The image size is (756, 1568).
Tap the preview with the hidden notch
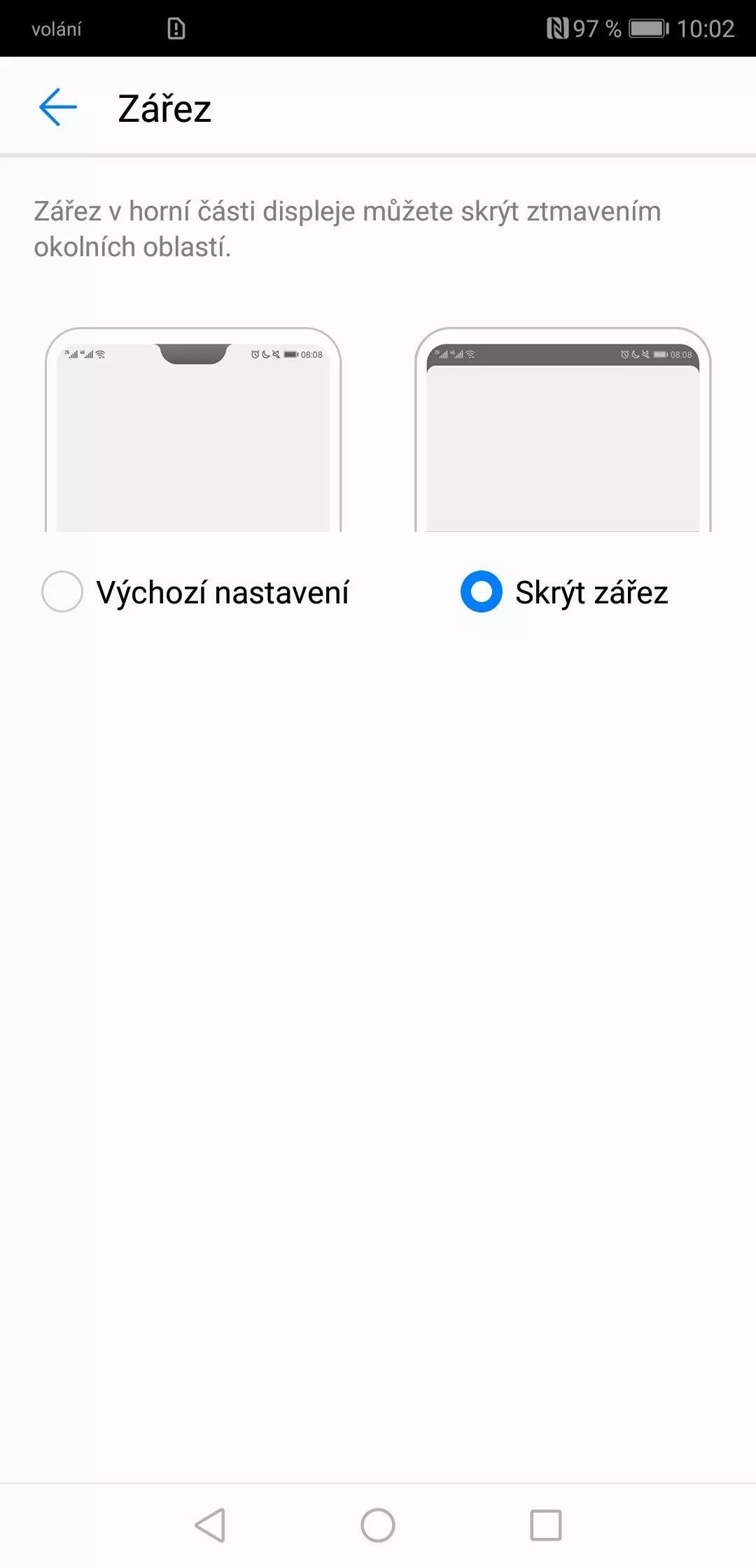point(563,429)
